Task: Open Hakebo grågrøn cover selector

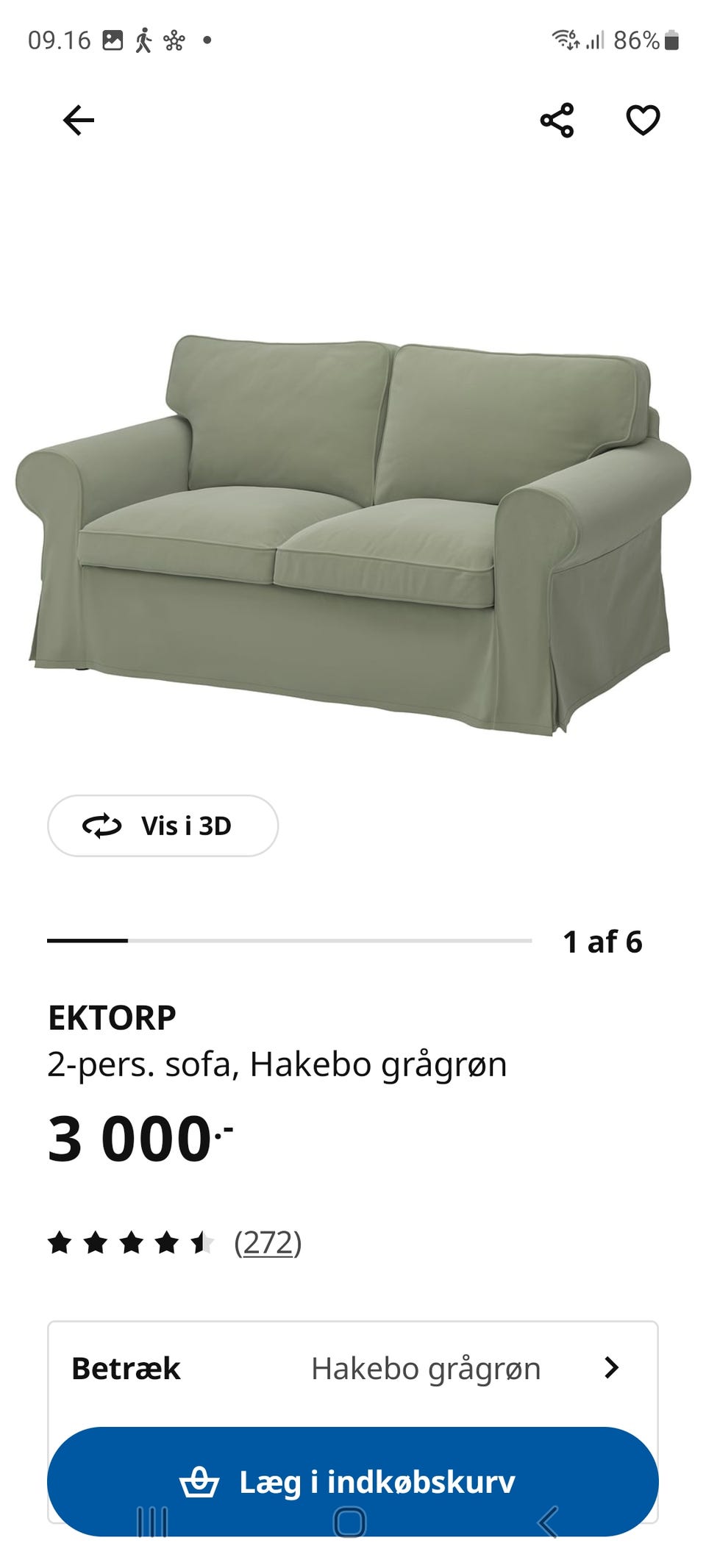Action: tap(427, 1368)
